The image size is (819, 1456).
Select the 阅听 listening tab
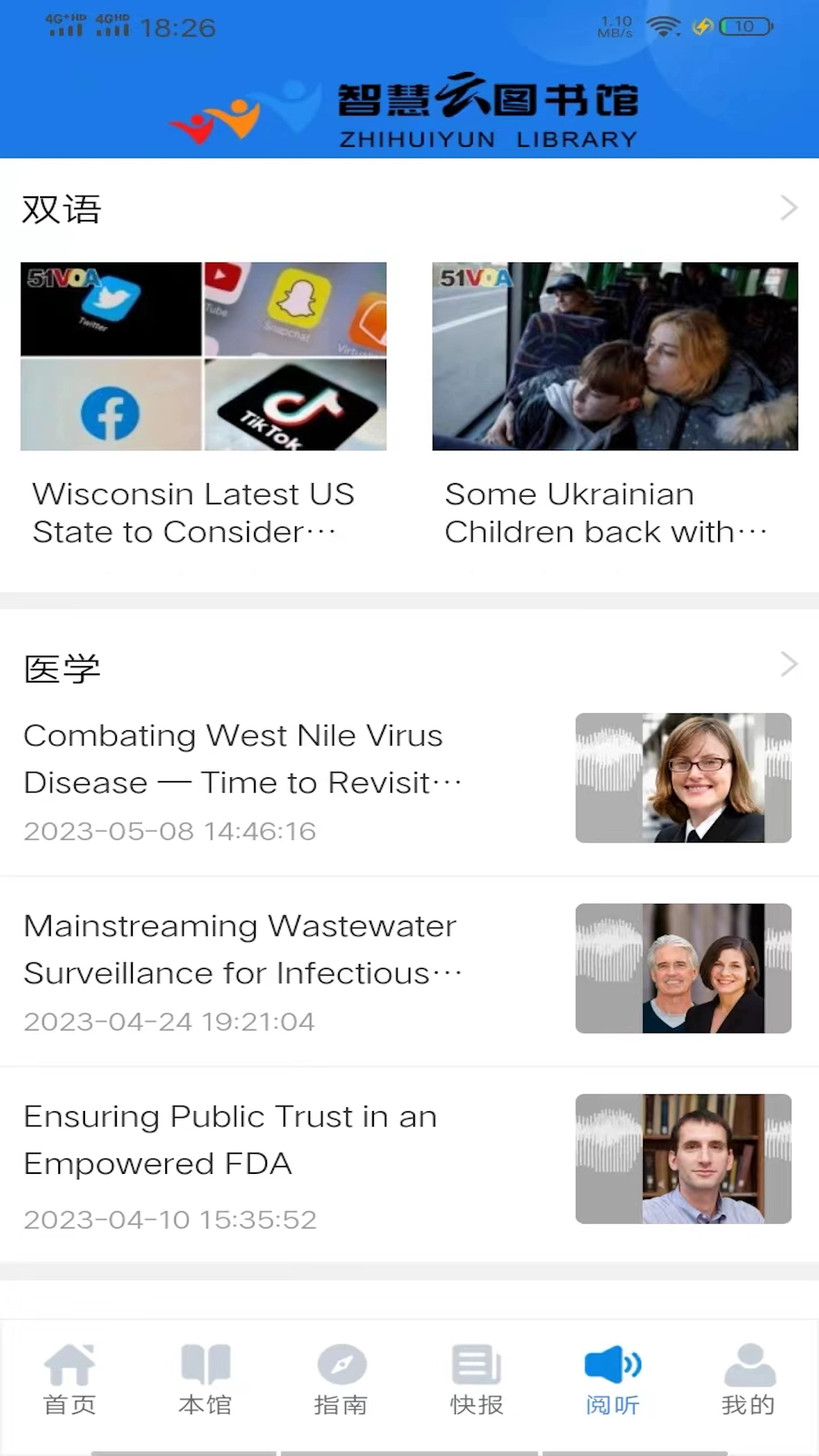point(613,1380)
